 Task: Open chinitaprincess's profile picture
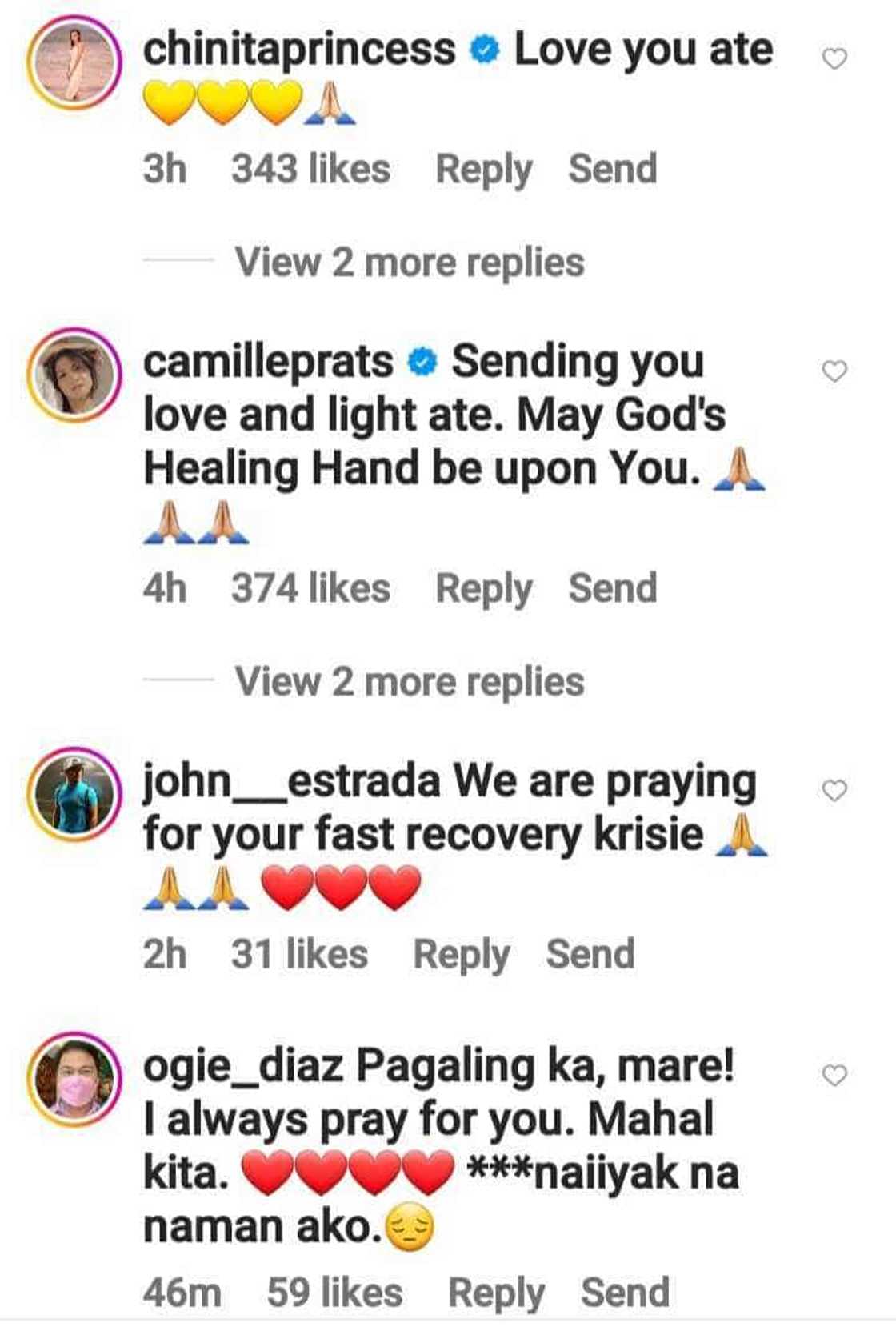[x=74, y=62]
